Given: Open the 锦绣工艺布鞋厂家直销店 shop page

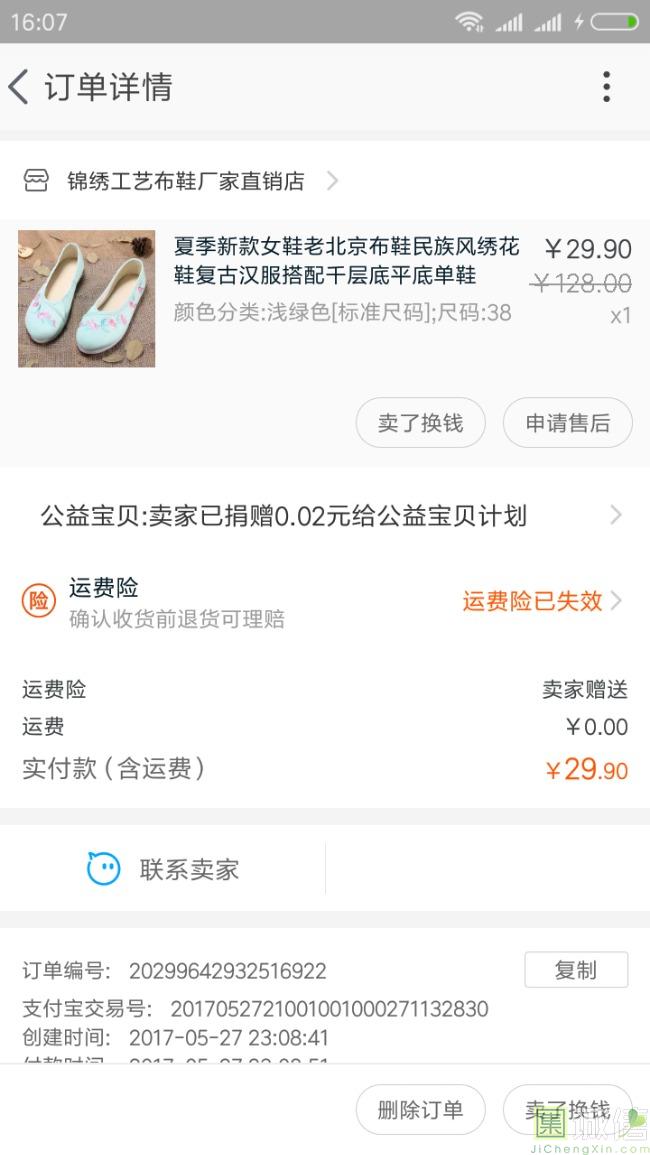Looking at the screenshot, I should tap(186, 181).
